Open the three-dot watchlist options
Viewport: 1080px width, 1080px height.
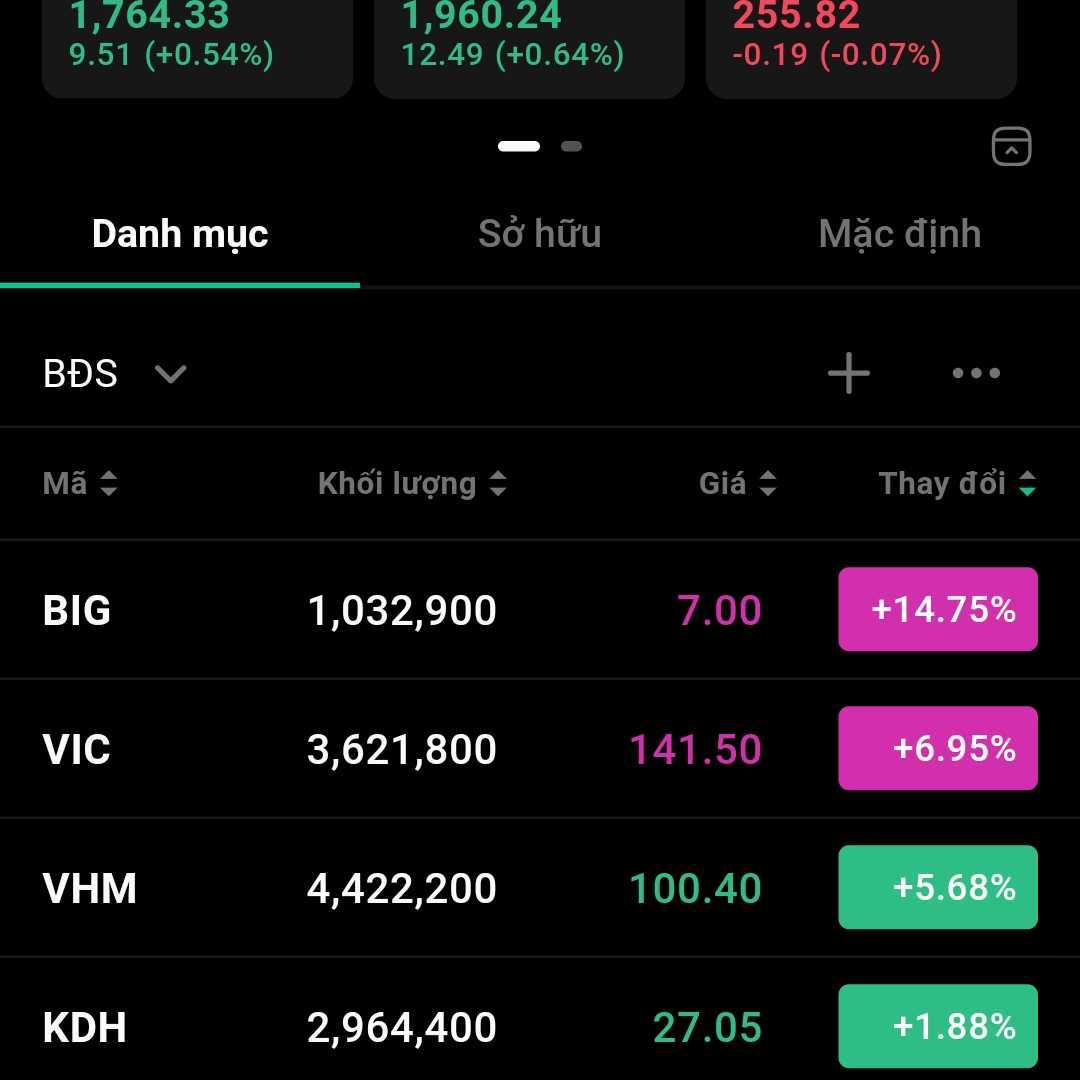[x=976, y=374]
